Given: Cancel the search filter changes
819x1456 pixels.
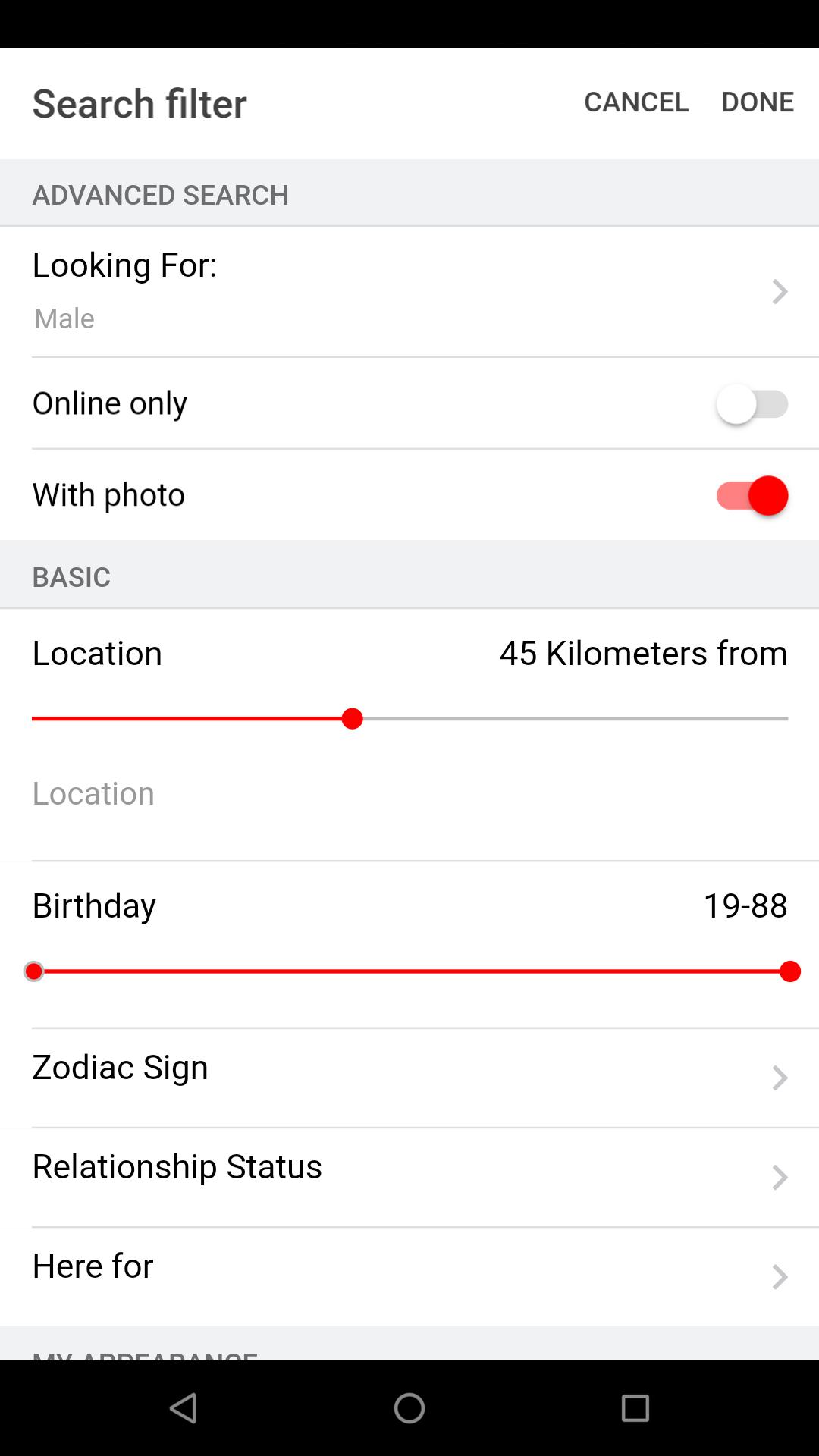Looking at the screenshot, I should [x=635, y=102].
